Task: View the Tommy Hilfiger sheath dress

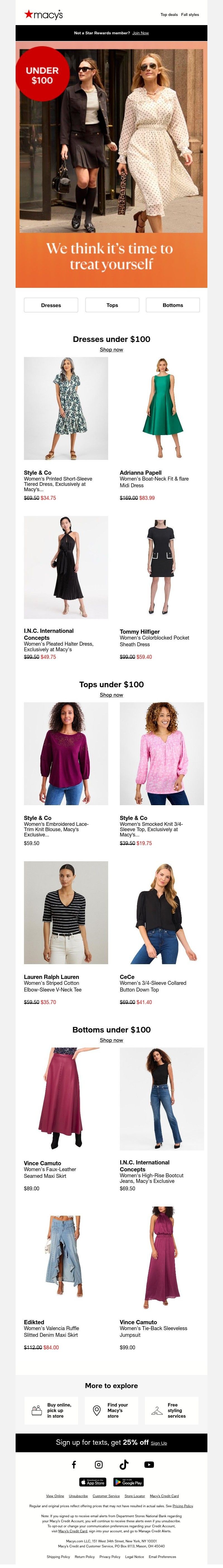Action: (x=162, y=567)
